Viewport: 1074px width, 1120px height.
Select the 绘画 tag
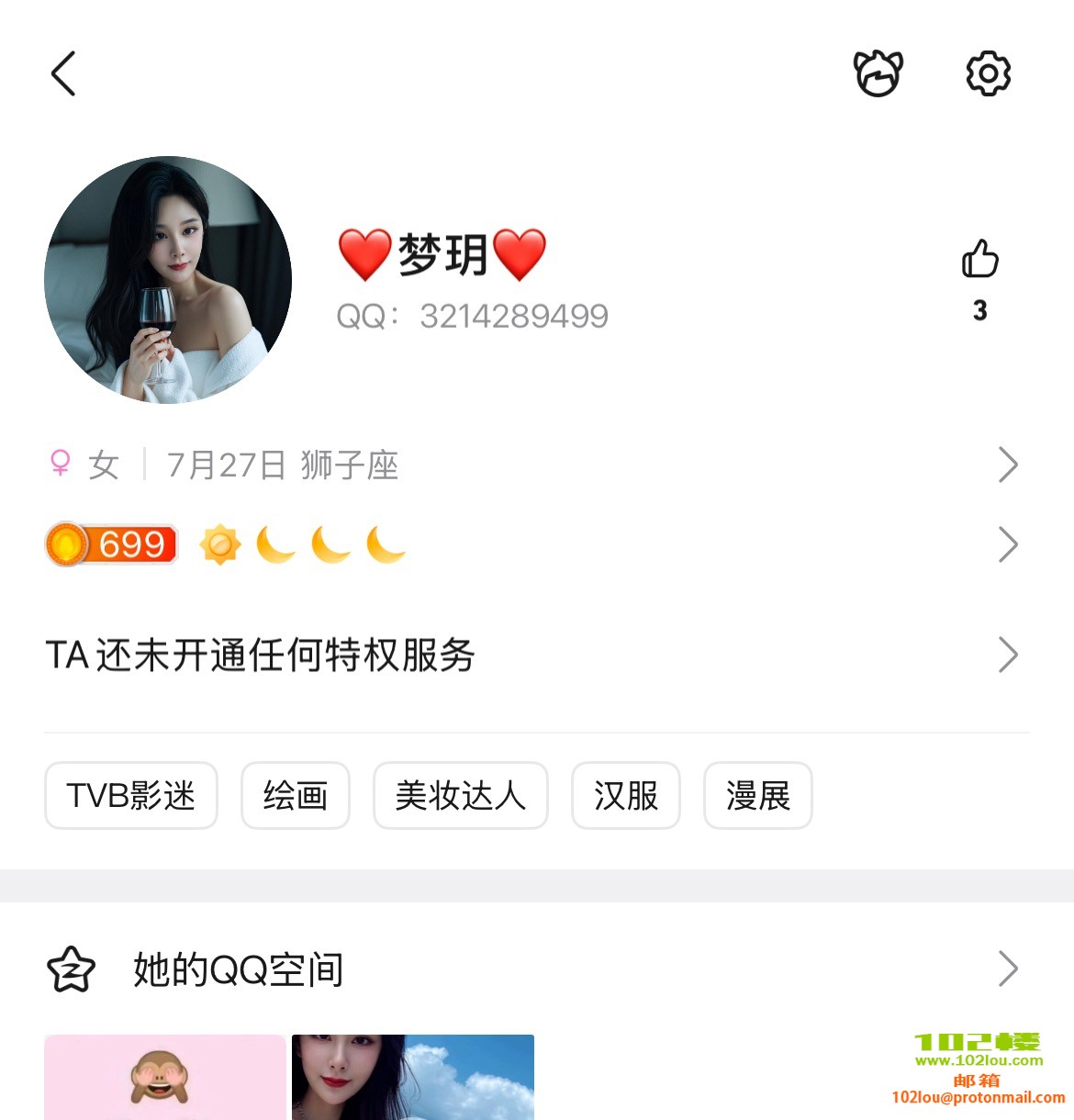click(x=296, y=795)
